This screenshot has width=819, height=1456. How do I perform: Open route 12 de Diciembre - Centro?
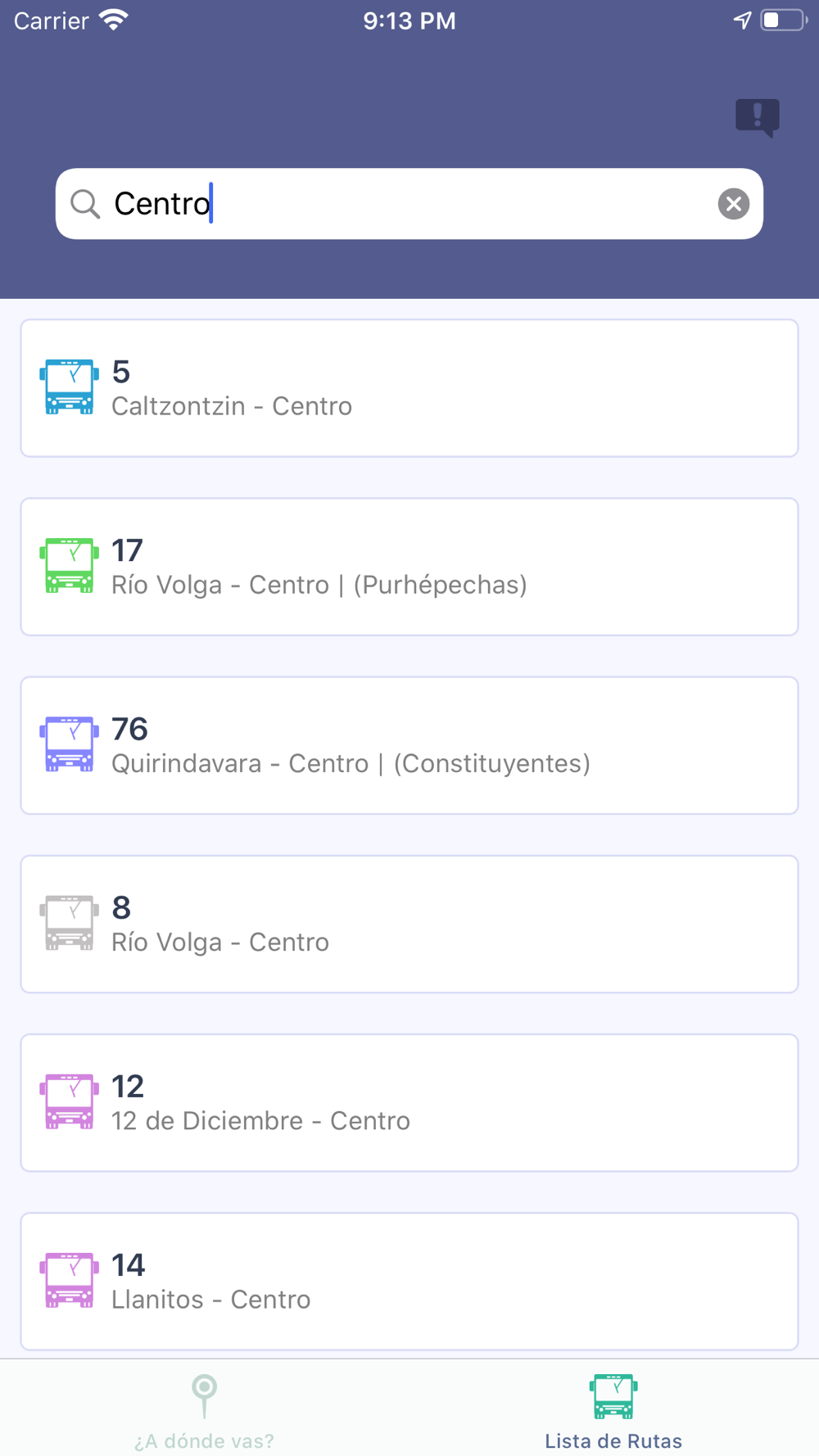(x=409, y=1102)
